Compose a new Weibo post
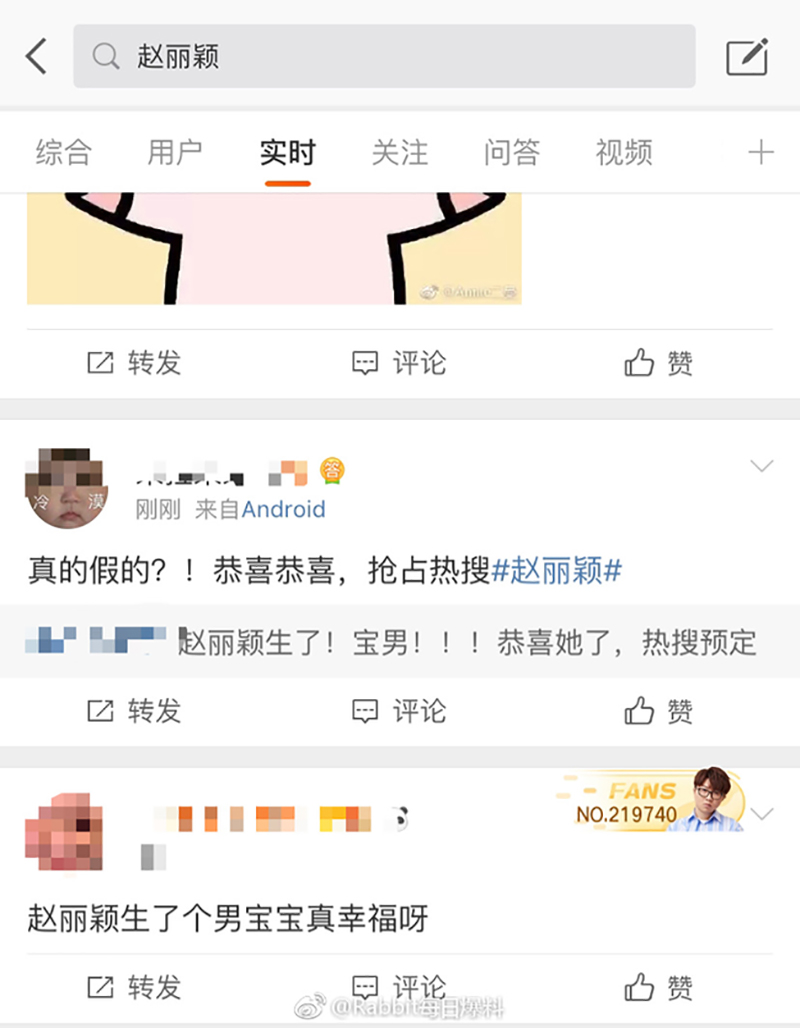 pos(747,56)
